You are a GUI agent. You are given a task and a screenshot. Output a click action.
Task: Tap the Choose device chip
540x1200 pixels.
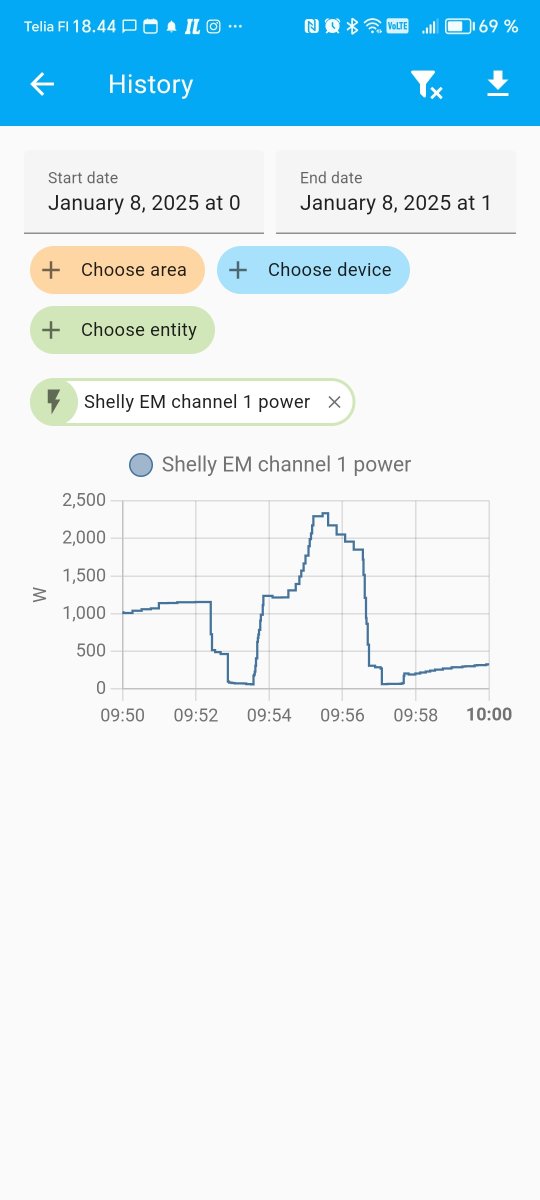coord(313,270)
